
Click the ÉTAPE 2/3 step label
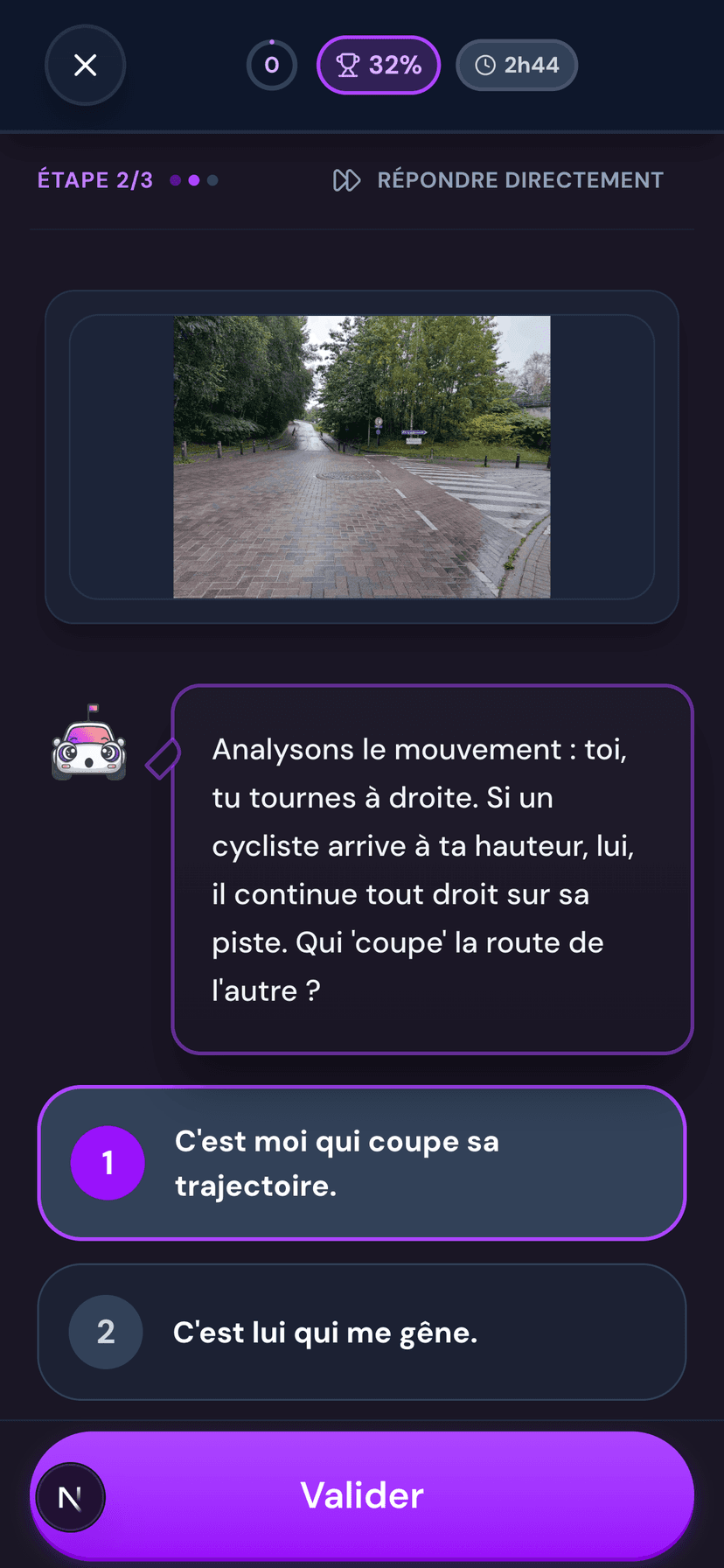[94, 180]
